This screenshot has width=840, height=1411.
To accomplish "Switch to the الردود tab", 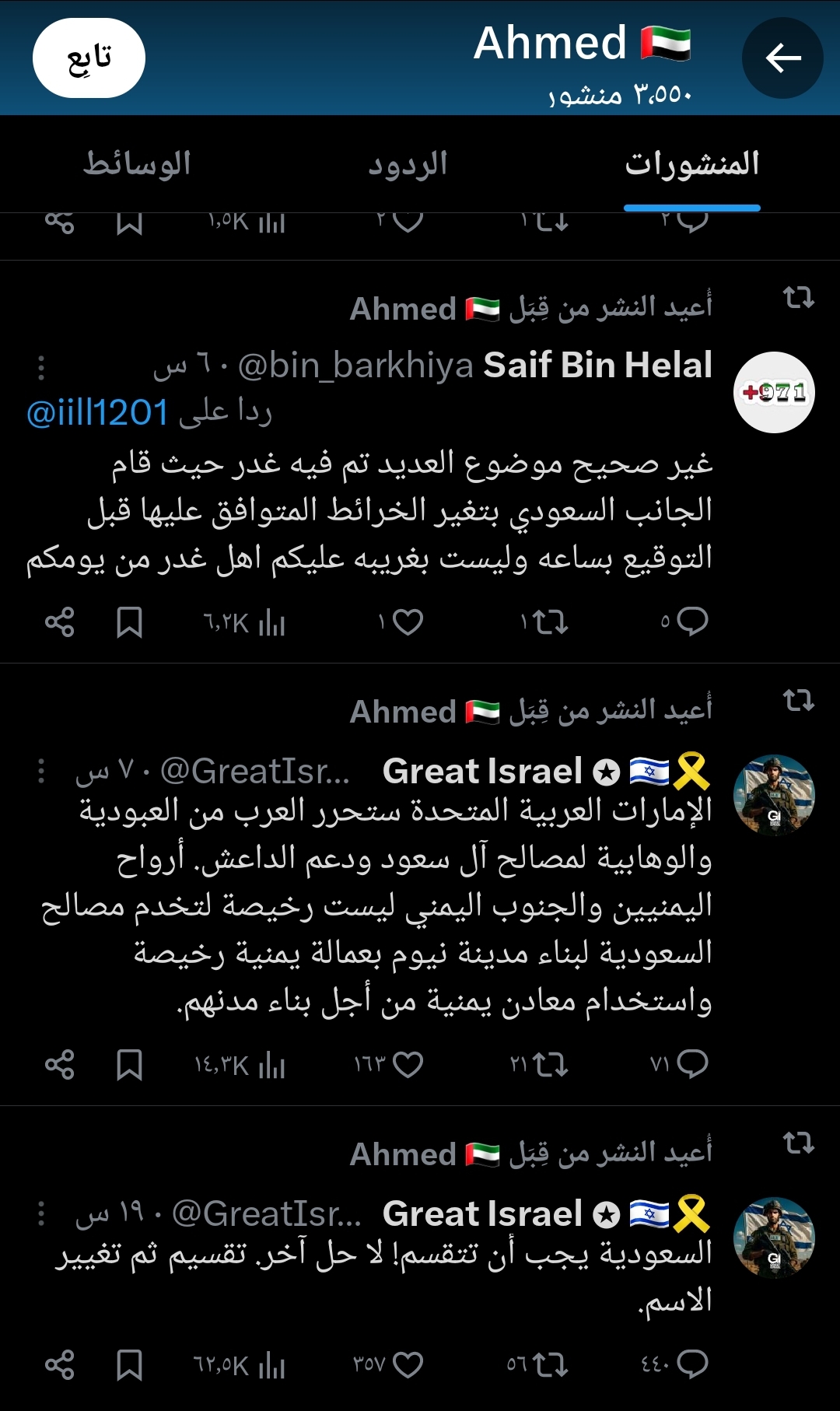I will point(408,164).
